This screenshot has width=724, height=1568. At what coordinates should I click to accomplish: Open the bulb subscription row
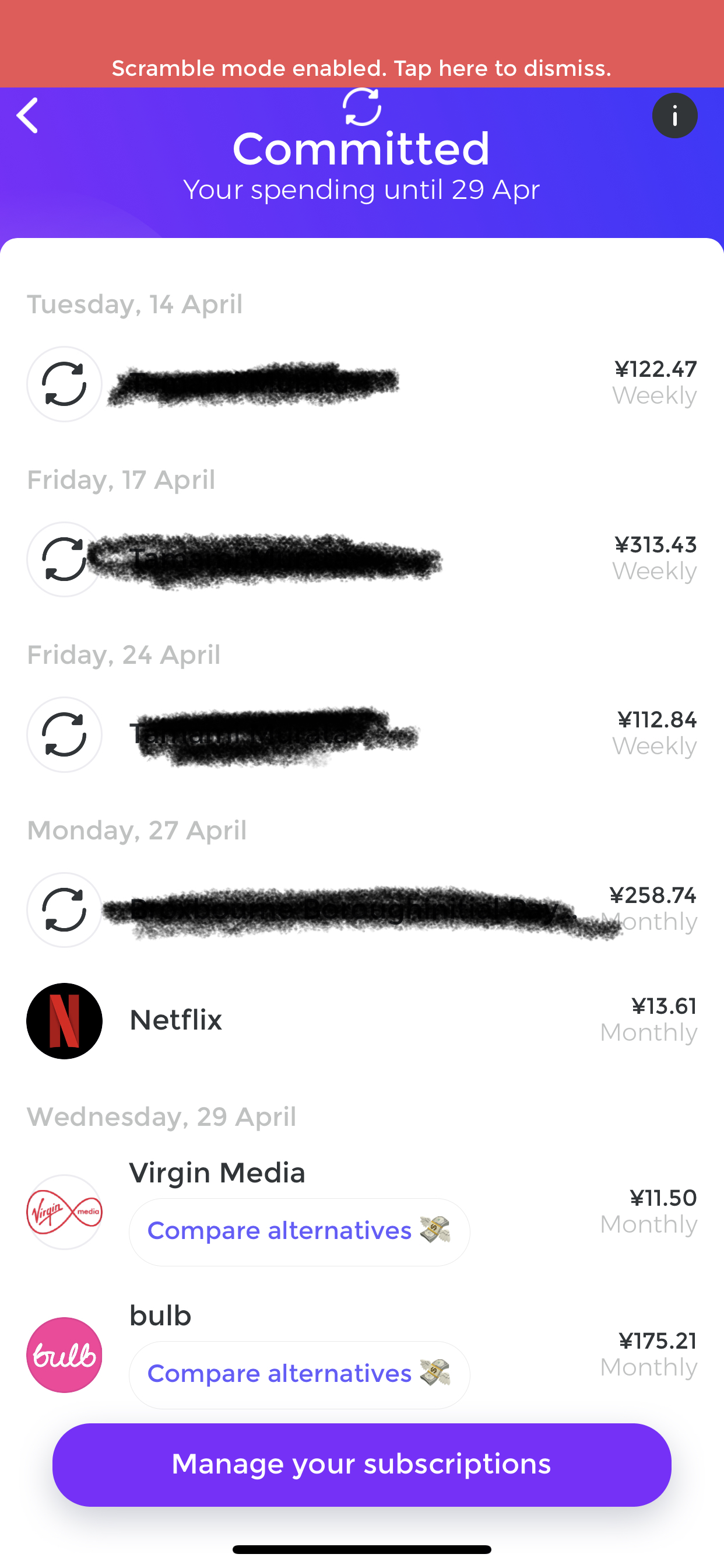(x=362, y=1354)
